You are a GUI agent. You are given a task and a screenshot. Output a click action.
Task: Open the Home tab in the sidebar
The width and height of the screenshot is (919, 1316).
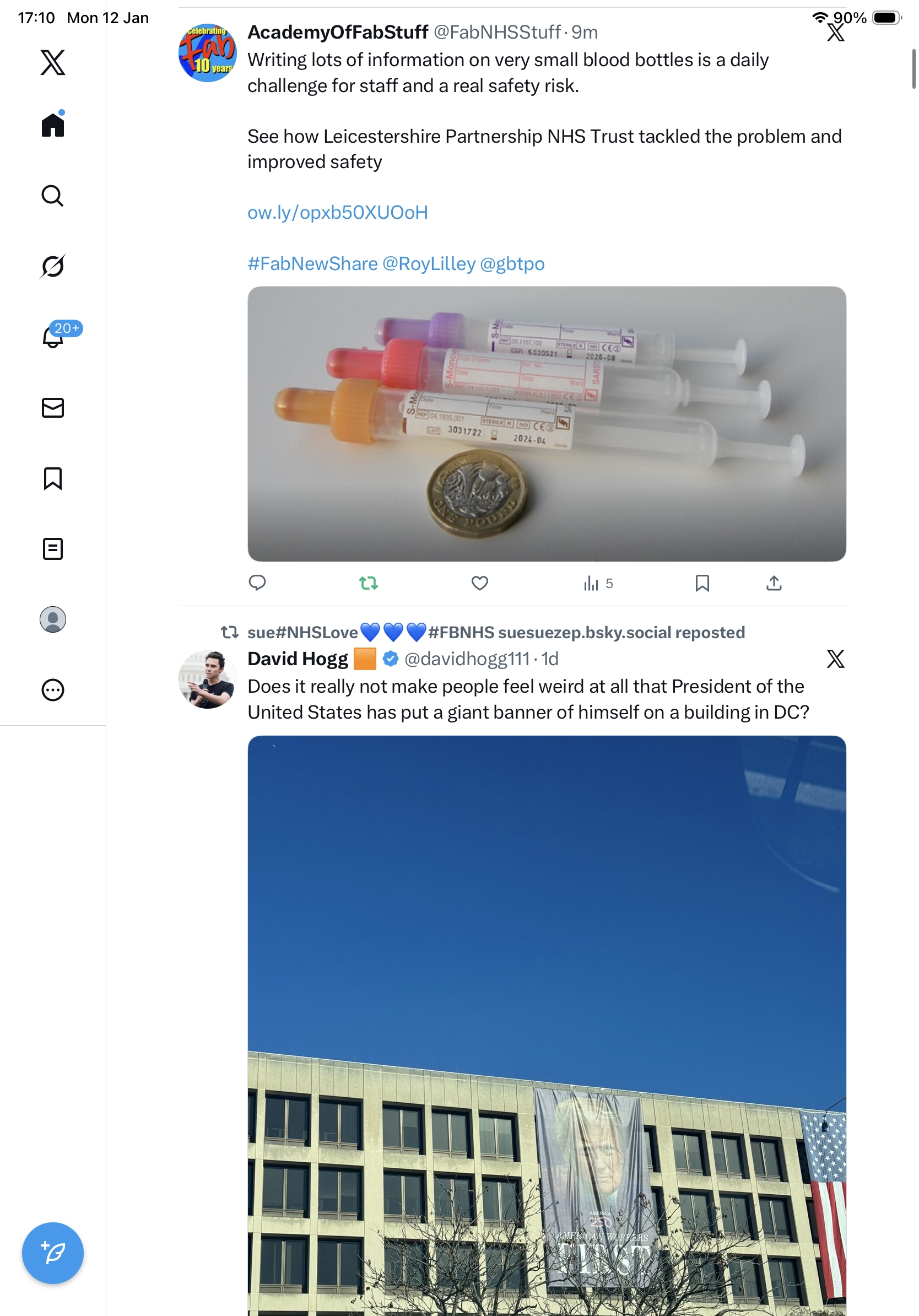(x=53, y=125)
